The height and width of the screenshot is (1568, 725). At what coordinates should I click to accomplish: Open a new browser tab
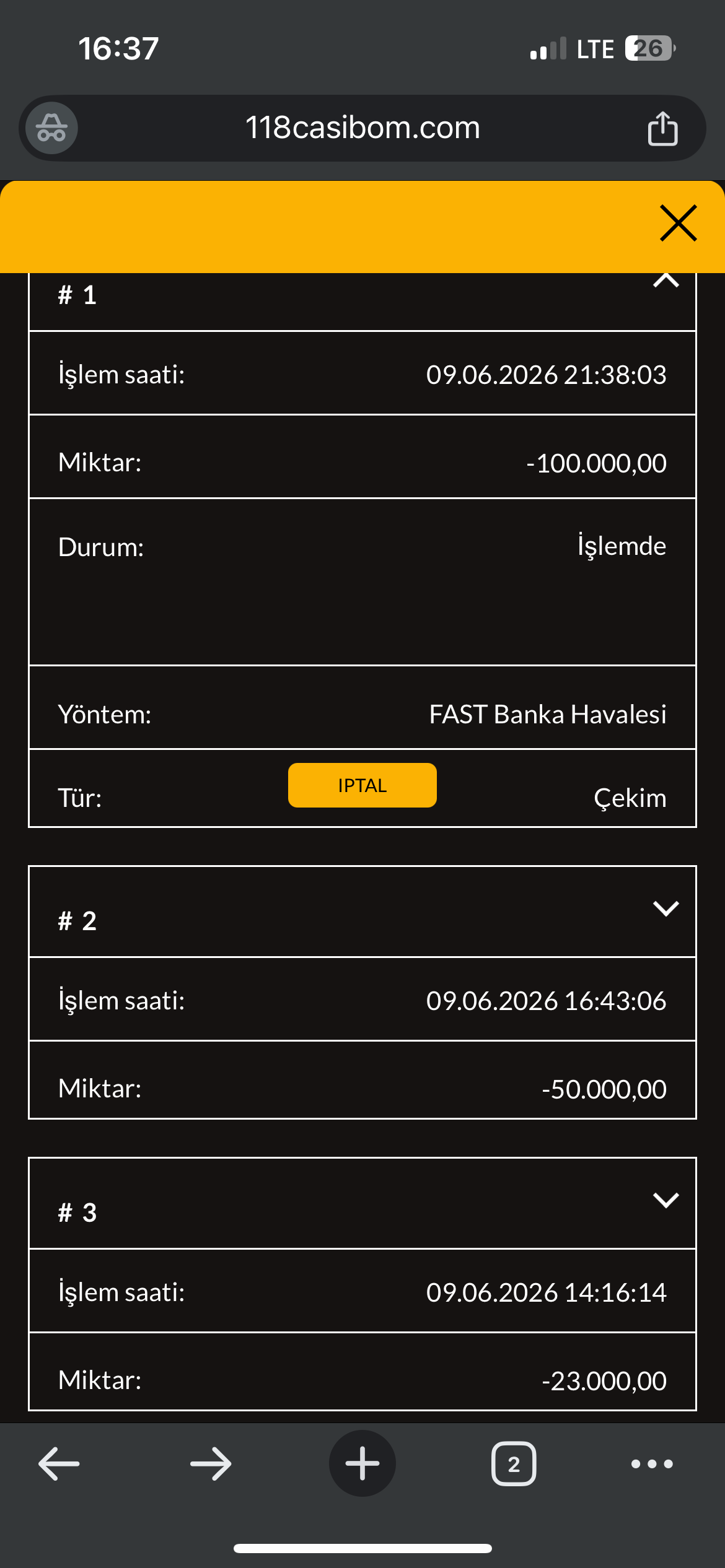tap(362, 1463)
